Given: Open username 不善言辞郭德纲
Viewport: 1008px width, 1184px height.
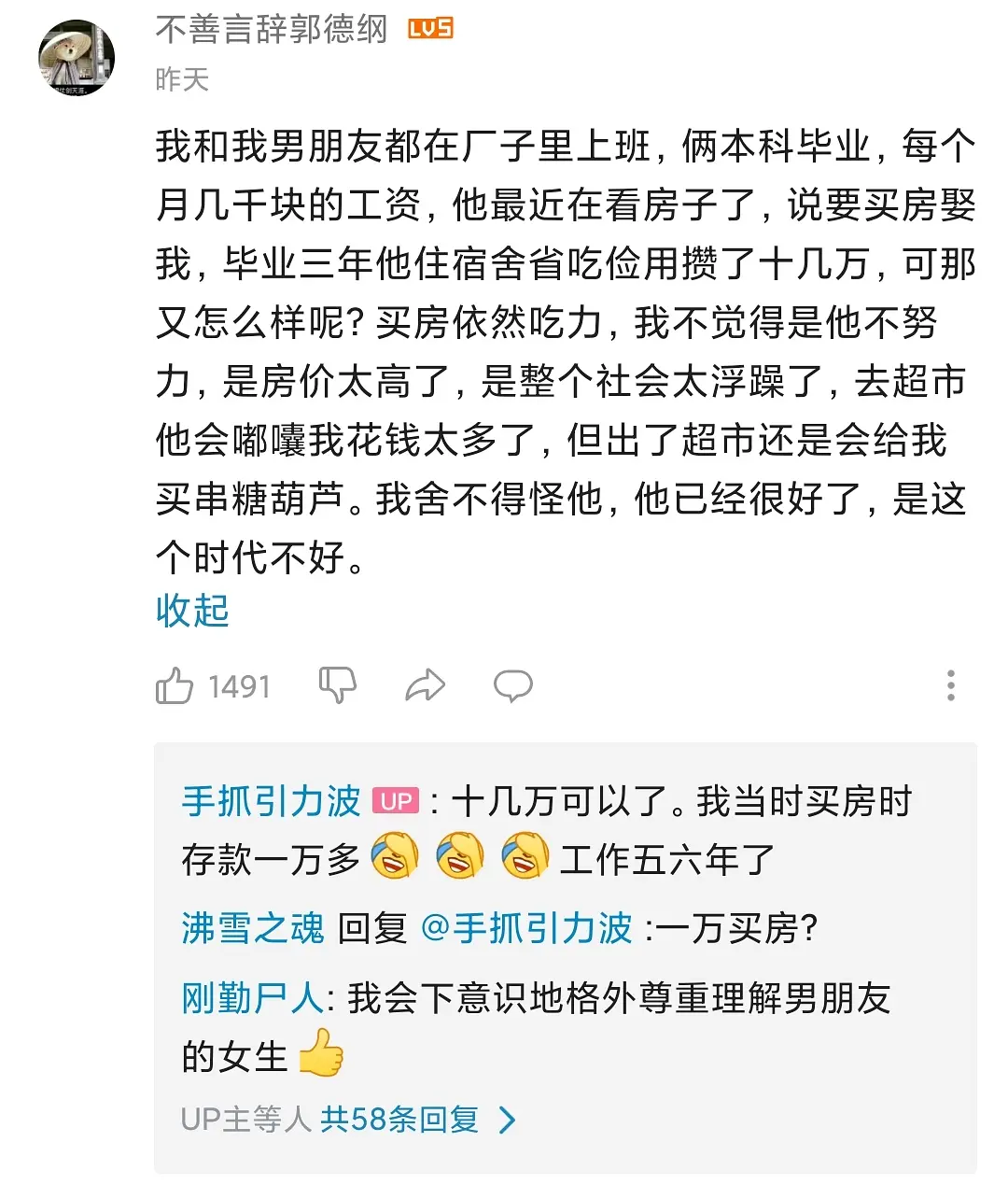Looking at the screenshot, I should click(x=271, y=30).
